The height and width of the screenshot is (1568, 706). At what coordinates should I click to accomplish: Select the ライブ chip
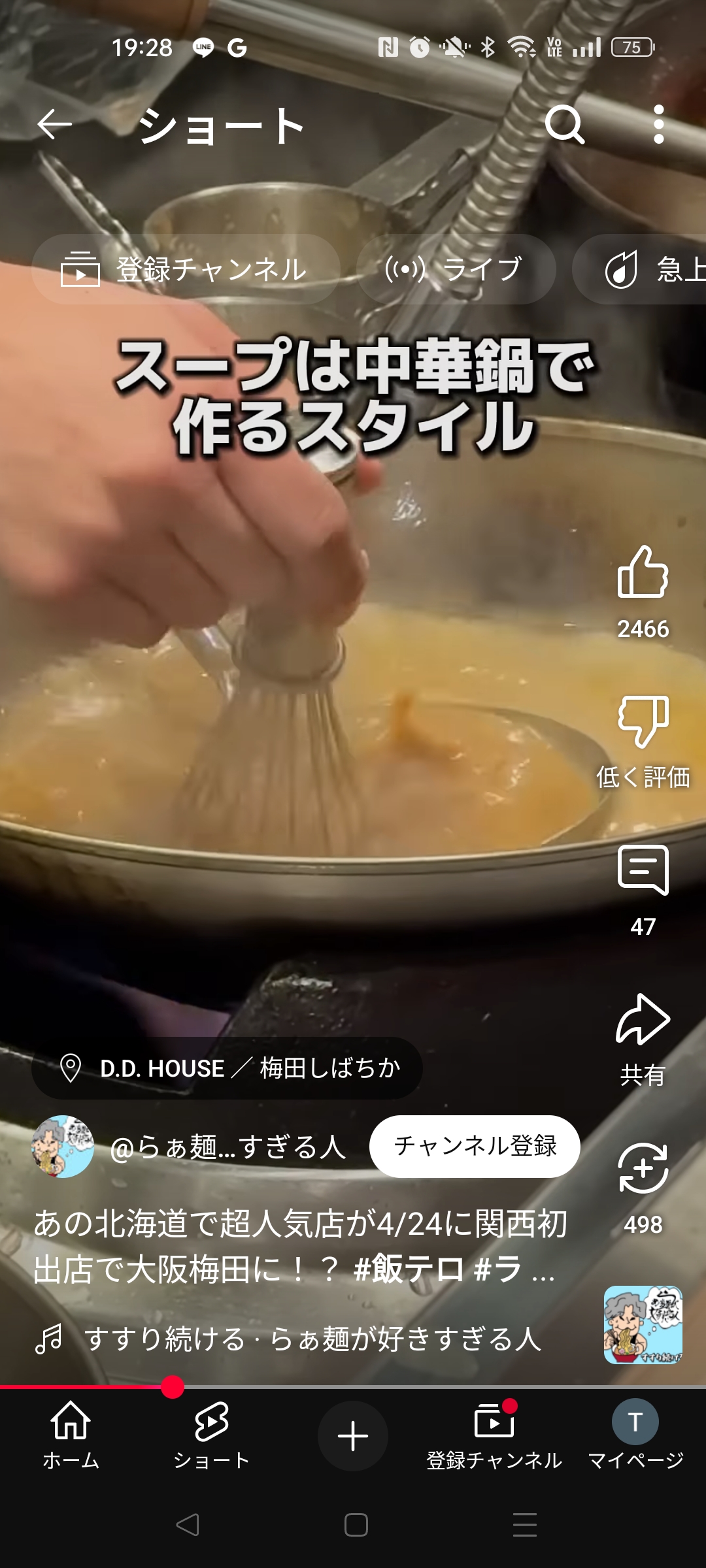click(456, 269)
